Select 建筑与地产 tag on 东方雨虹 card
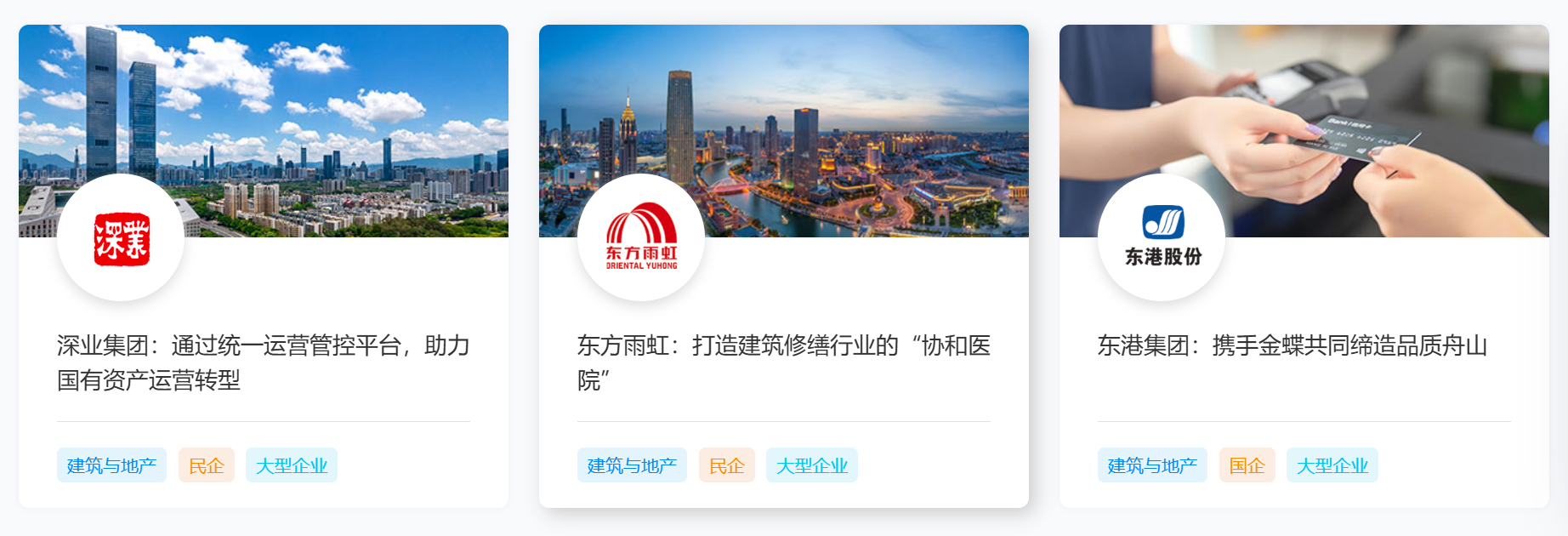Viewport: 1568px width, 536px height. pyautogui.click(x=632, y=465)
